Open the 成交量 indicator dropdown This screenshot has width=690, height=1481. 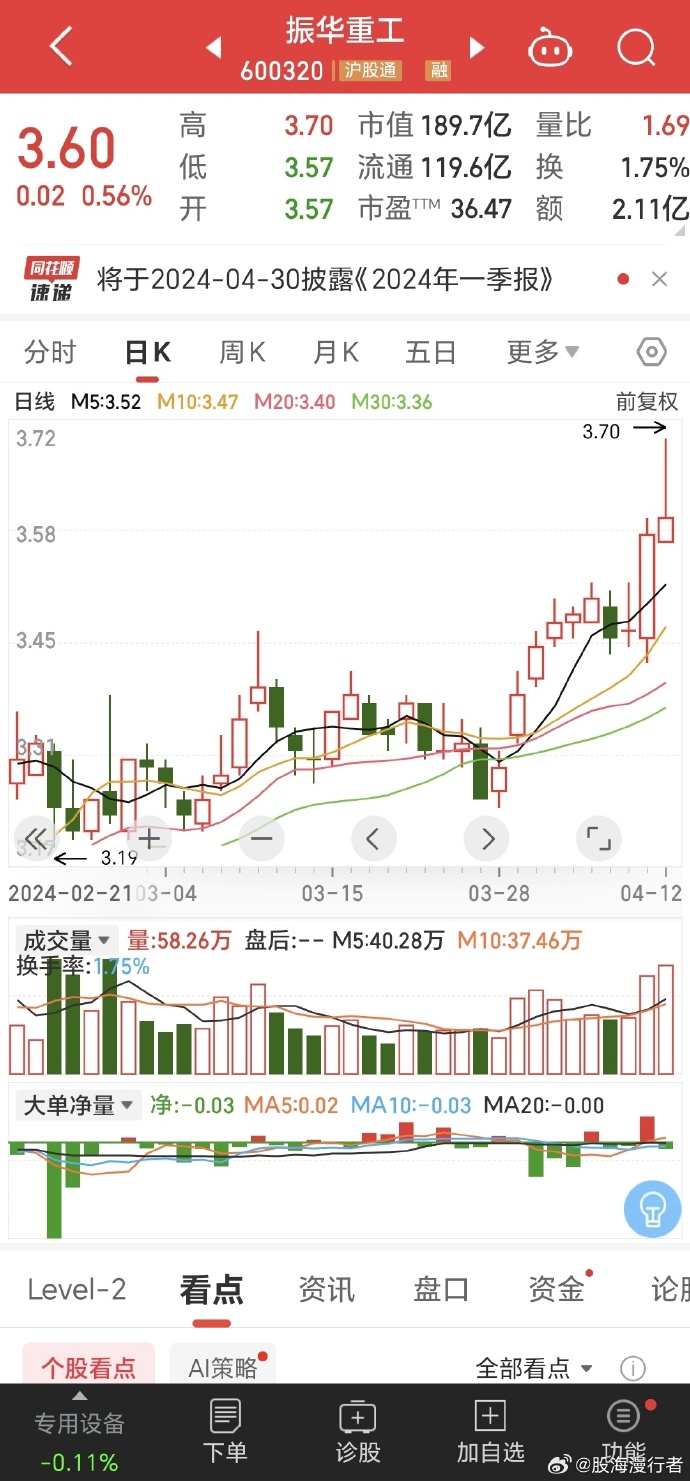67,941
